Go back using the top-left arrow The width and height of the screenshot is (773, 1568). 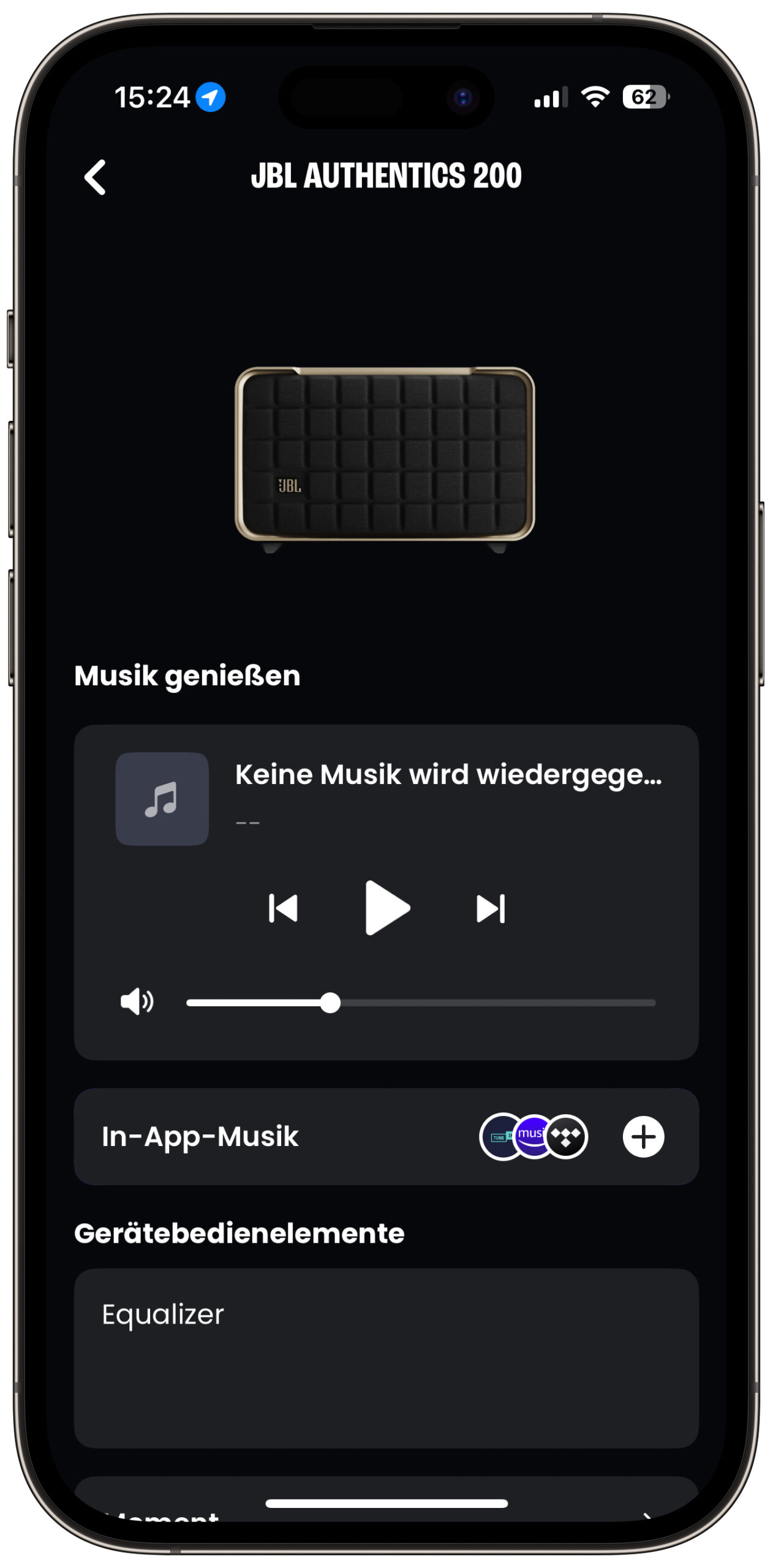tap(95, 178)
